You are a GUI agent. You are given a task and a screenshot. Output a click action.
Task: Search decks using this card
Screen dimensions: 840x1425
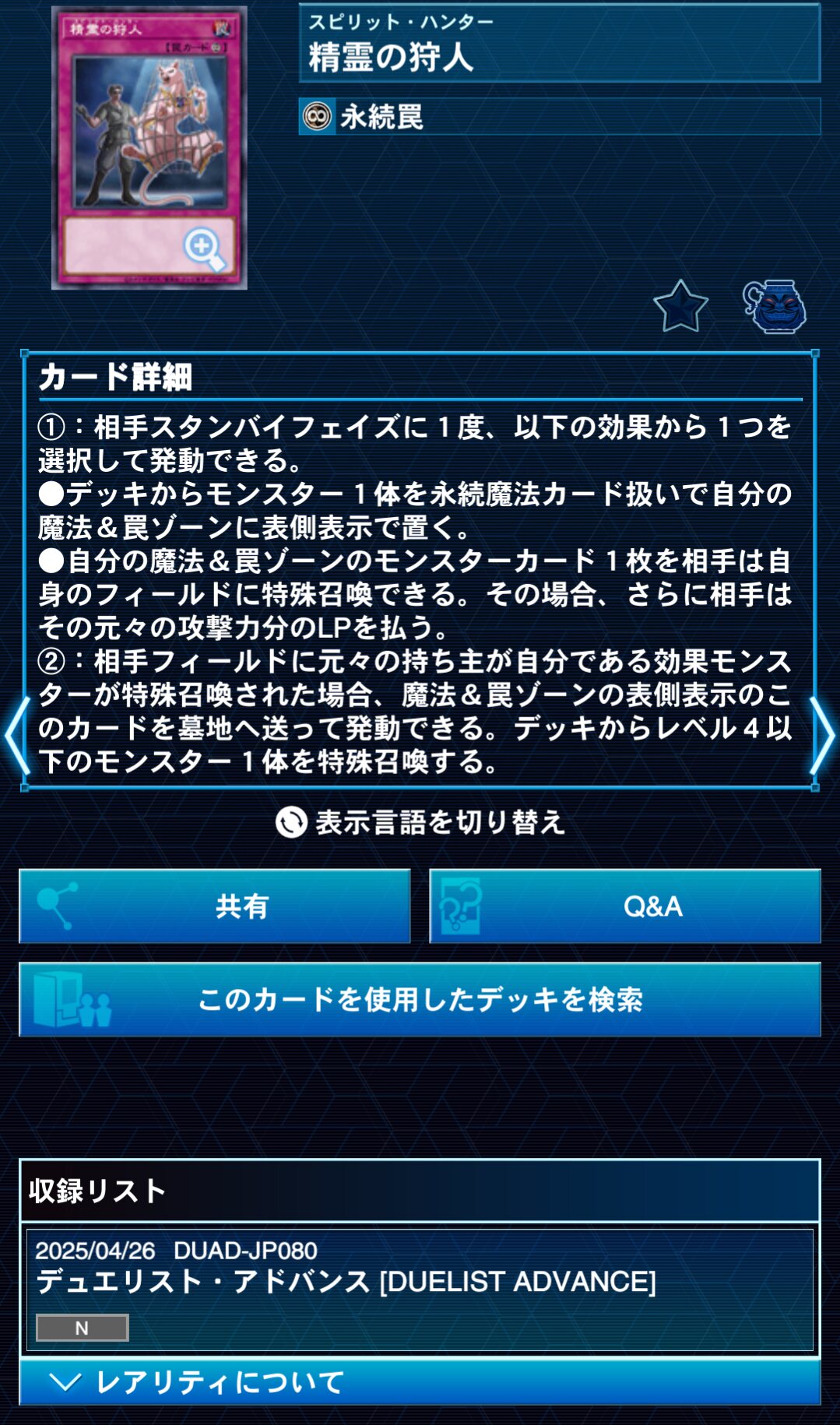[x=420, y=1000]
